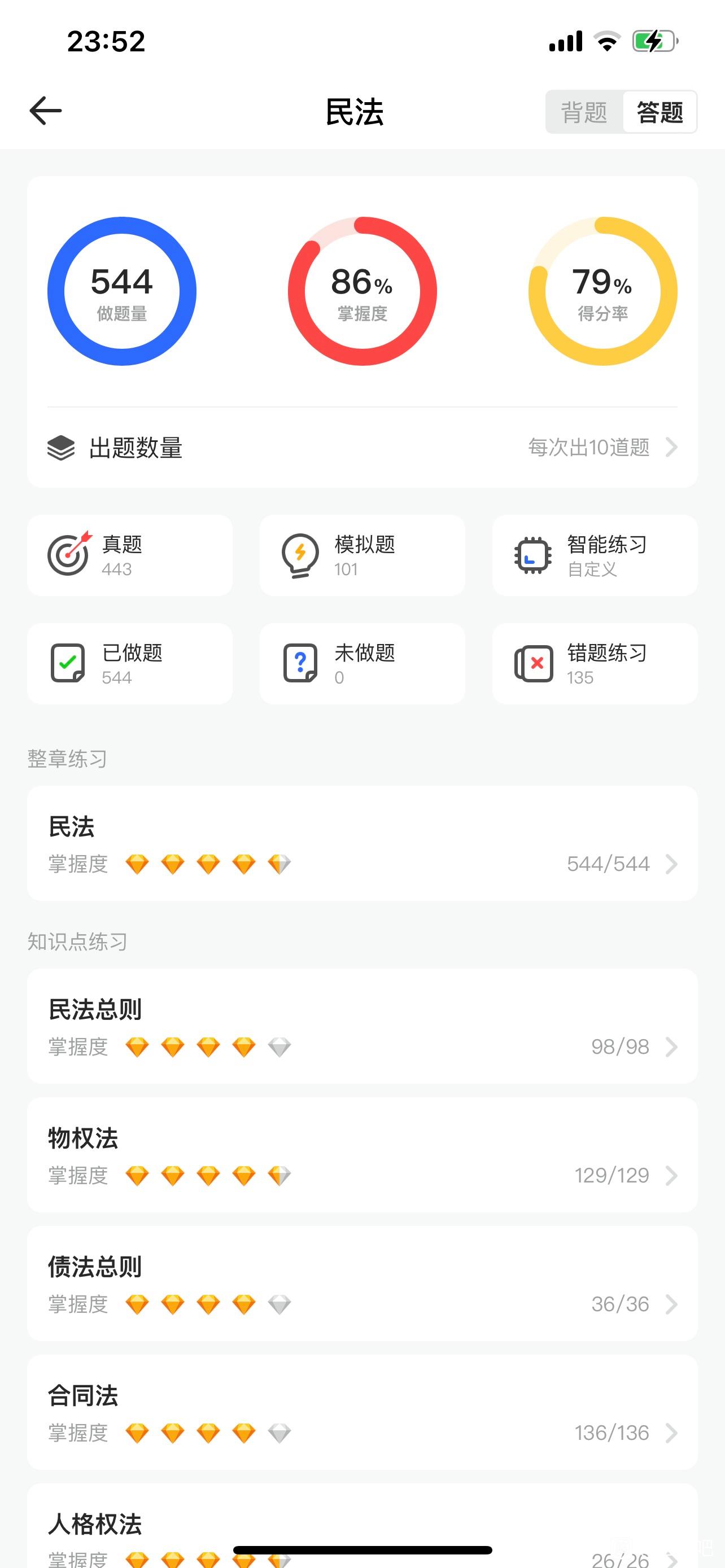The image size is (725, 1568).
Task: Open 人格权法 knowledge practice
Action: point(362,1526)
